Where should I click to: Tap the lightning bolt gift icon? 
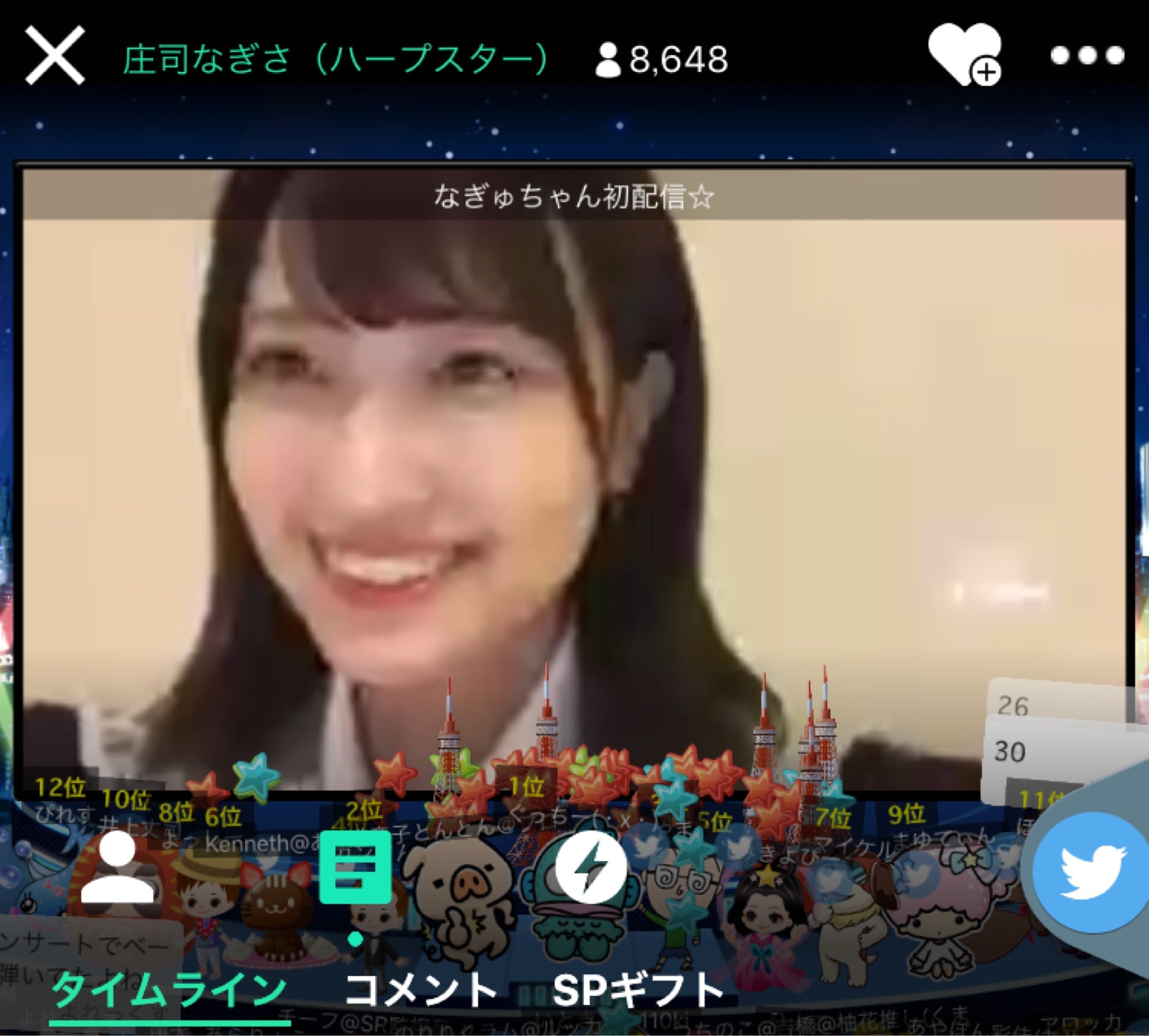591,867
